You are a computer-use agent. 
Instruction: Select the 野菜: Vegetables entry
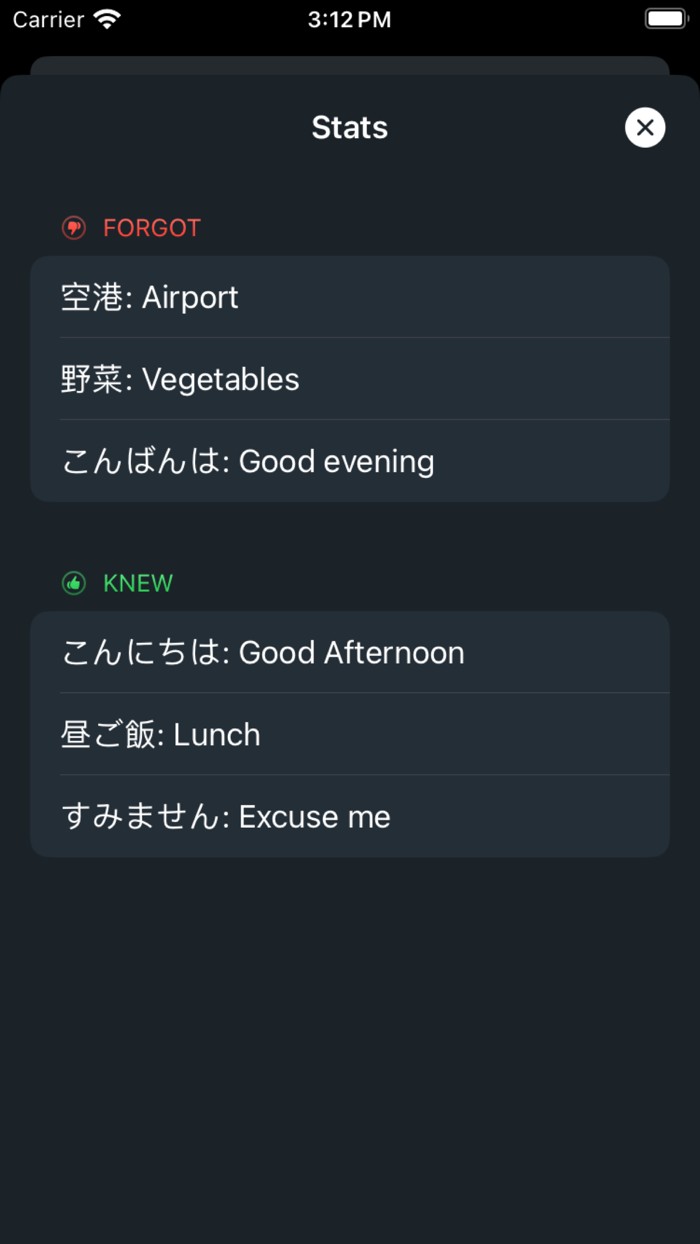pyautogui.click(x=350, y=379)
